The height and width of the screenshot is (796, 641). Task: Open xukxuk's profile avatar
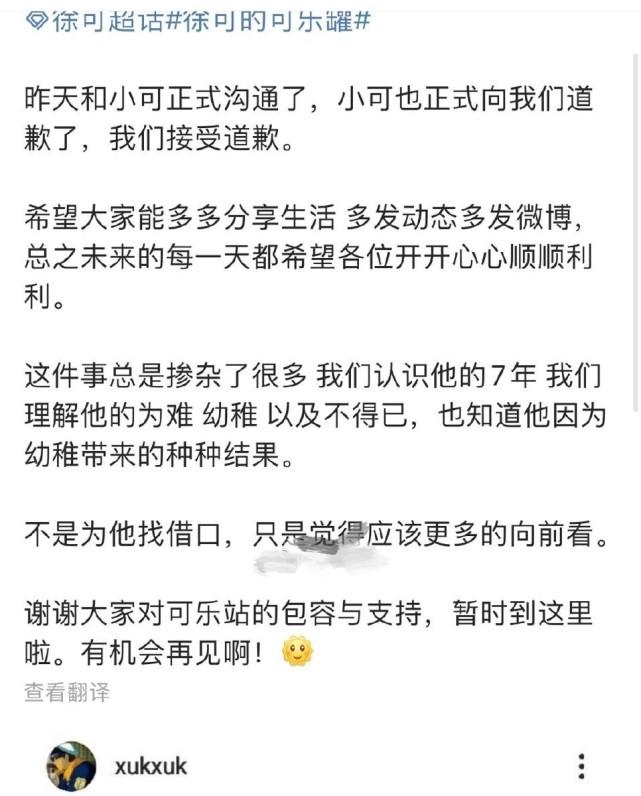click(x=72, y=766)
